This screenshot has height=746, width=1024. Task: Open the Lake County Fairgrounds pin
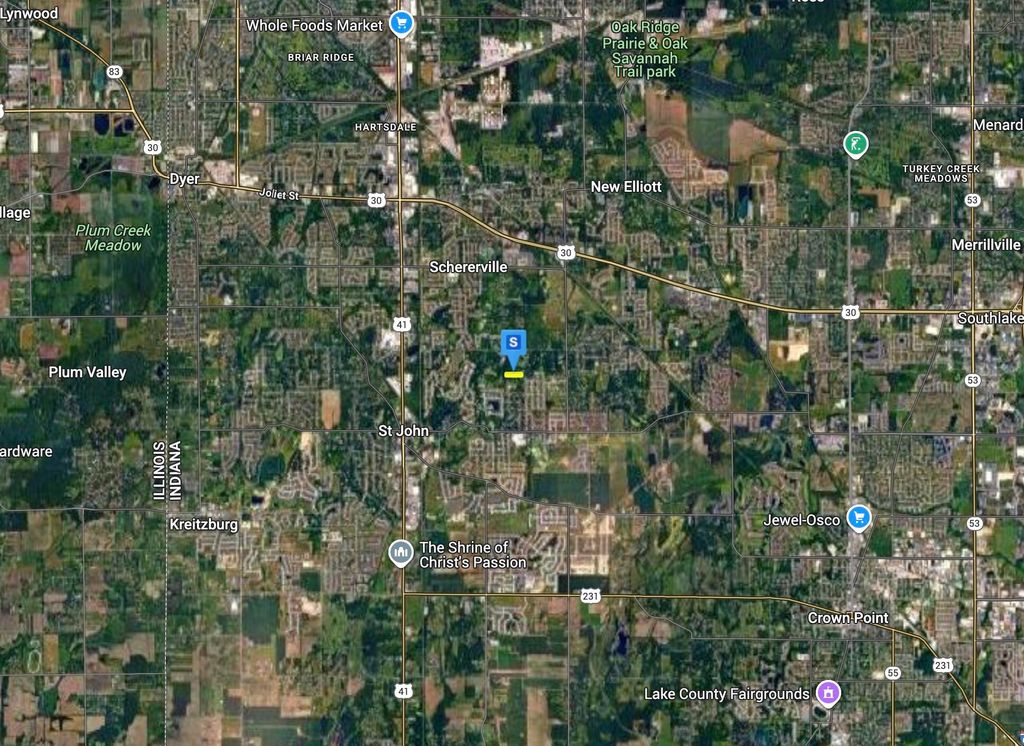(x=827, y=691)
